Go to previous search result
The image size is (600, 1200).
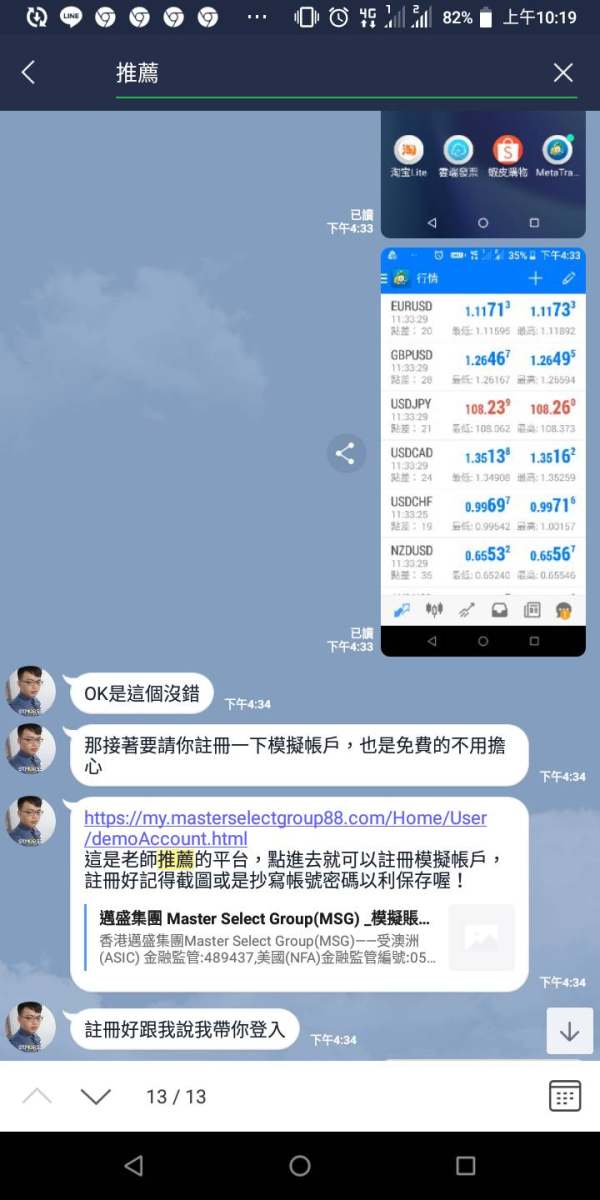pos(37,1096)
